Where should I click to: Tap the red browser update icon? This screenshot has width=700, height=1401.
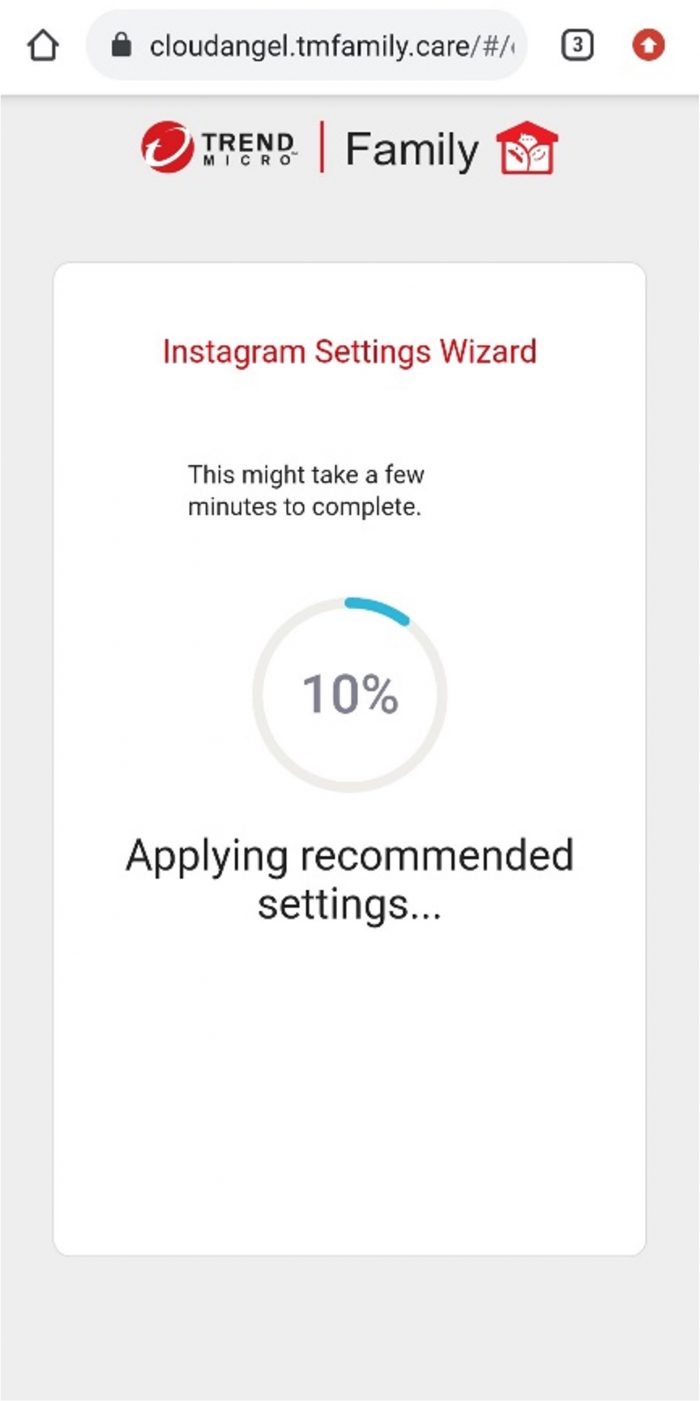(x=649, y=45)
